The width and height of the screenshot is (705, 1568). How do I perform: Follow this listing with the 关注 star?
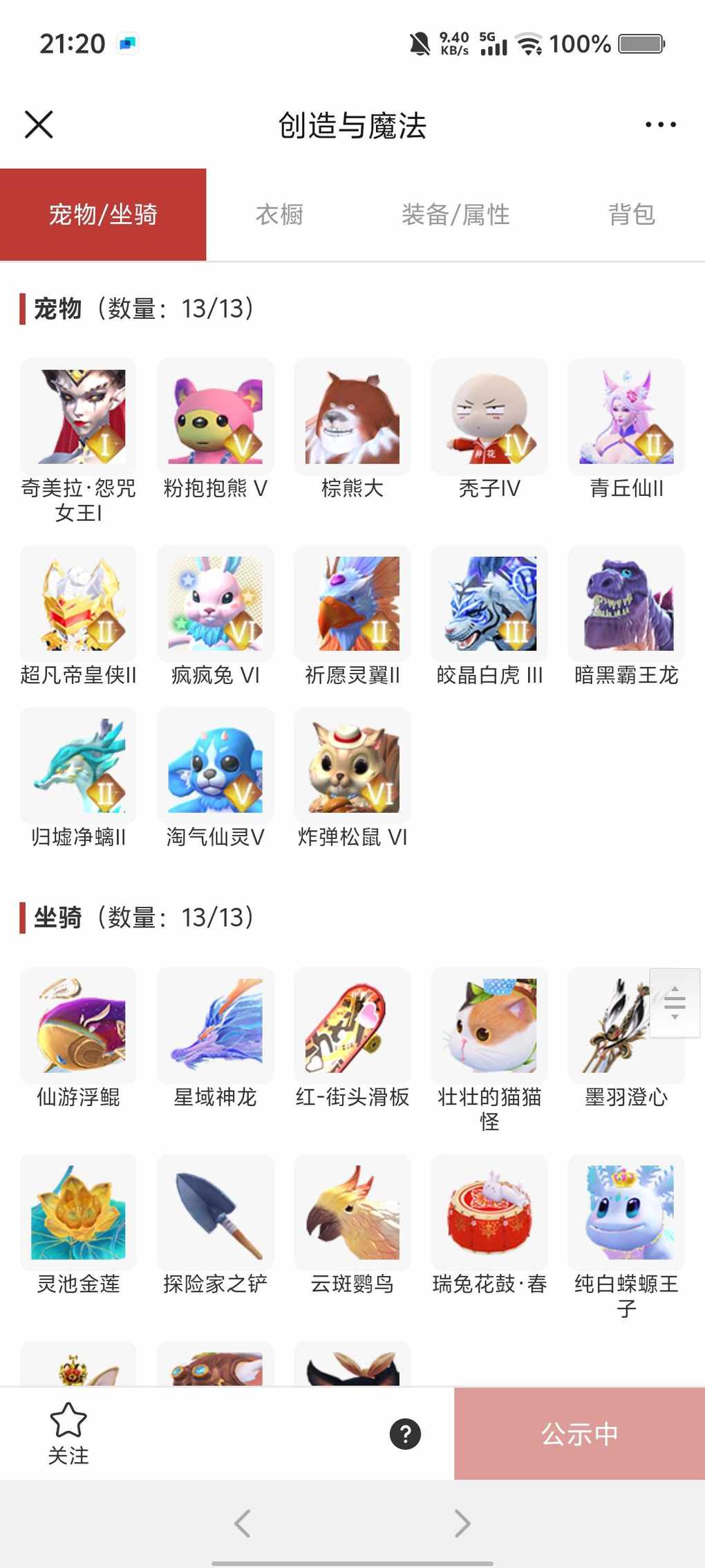(68, 1433)
